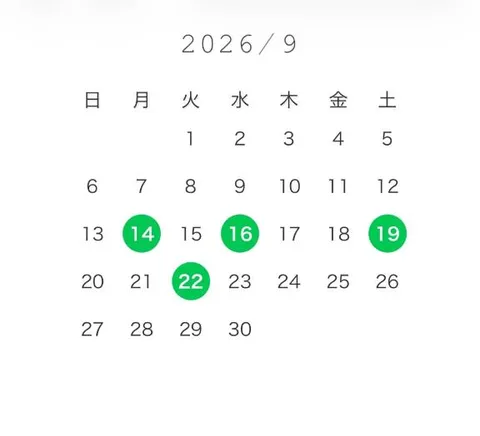480x436 pixels.
Task: Select date 5 on Saturday
Action: 387,138
